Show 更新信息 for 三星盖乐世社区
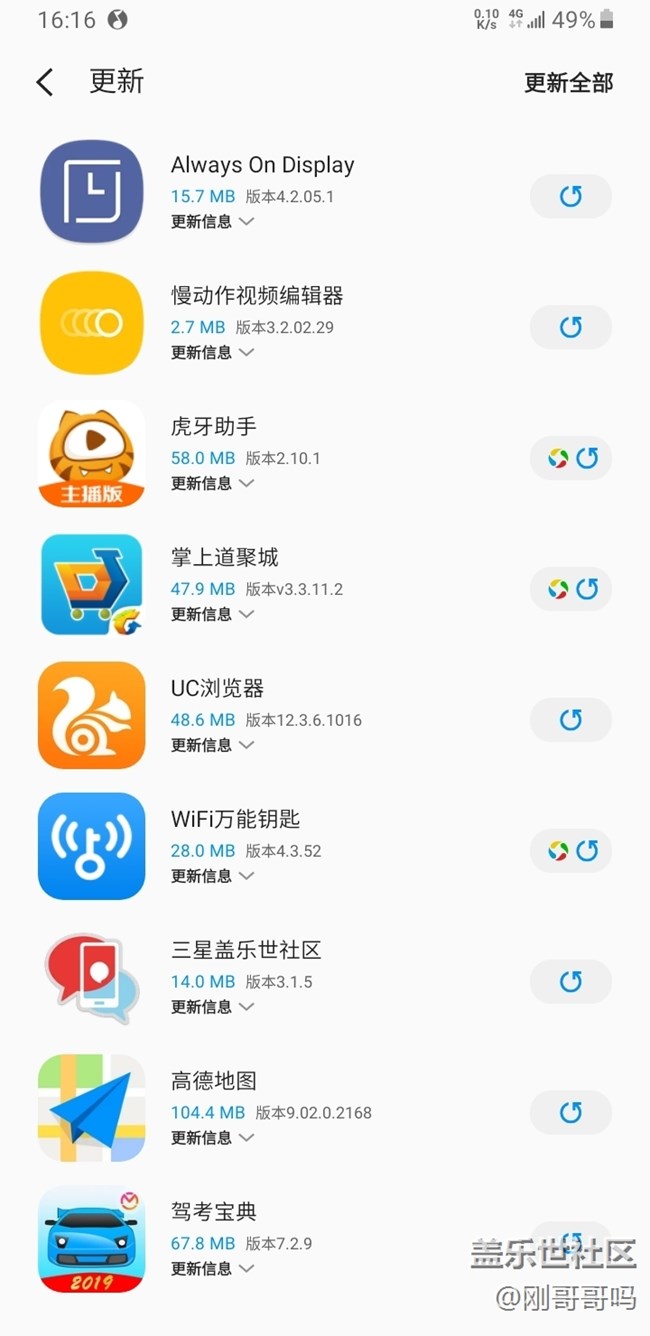This screenshot has height=1336, width=650. (x=212, y=1008)
